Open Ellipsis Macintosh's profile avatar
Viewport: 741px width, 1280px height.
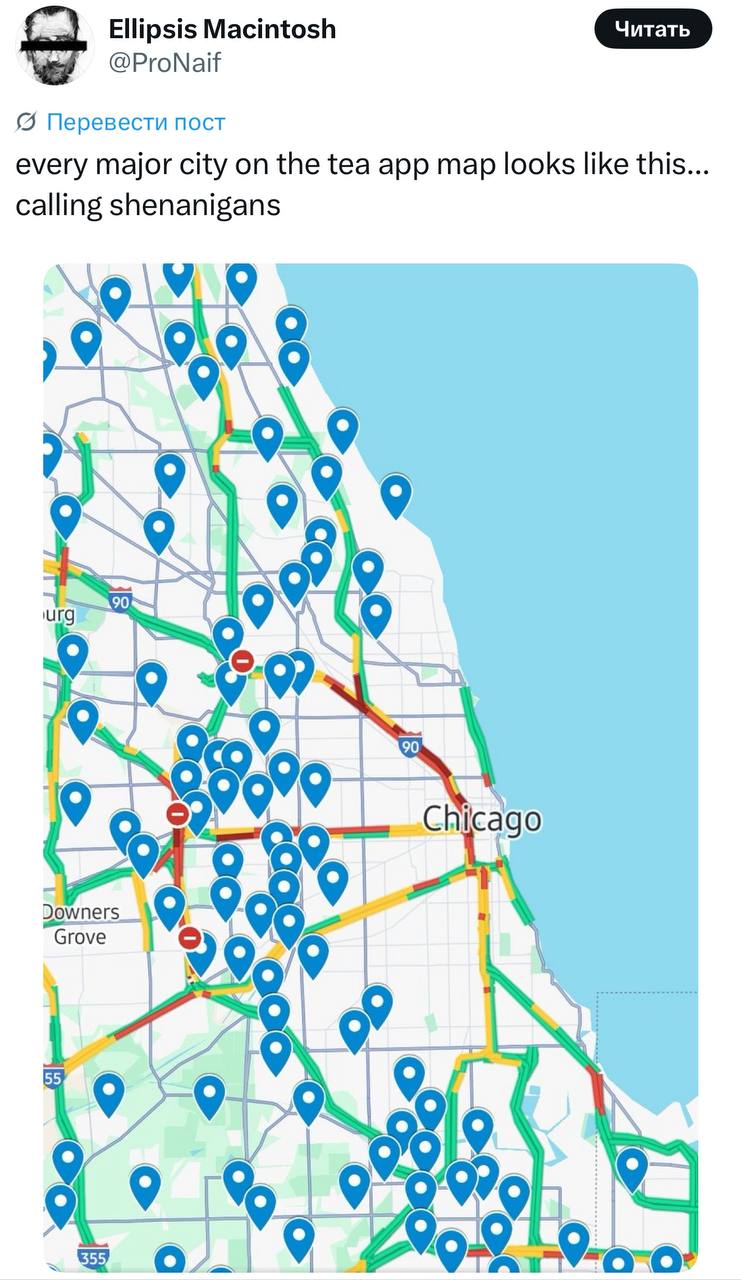click(x=56, y=47)
